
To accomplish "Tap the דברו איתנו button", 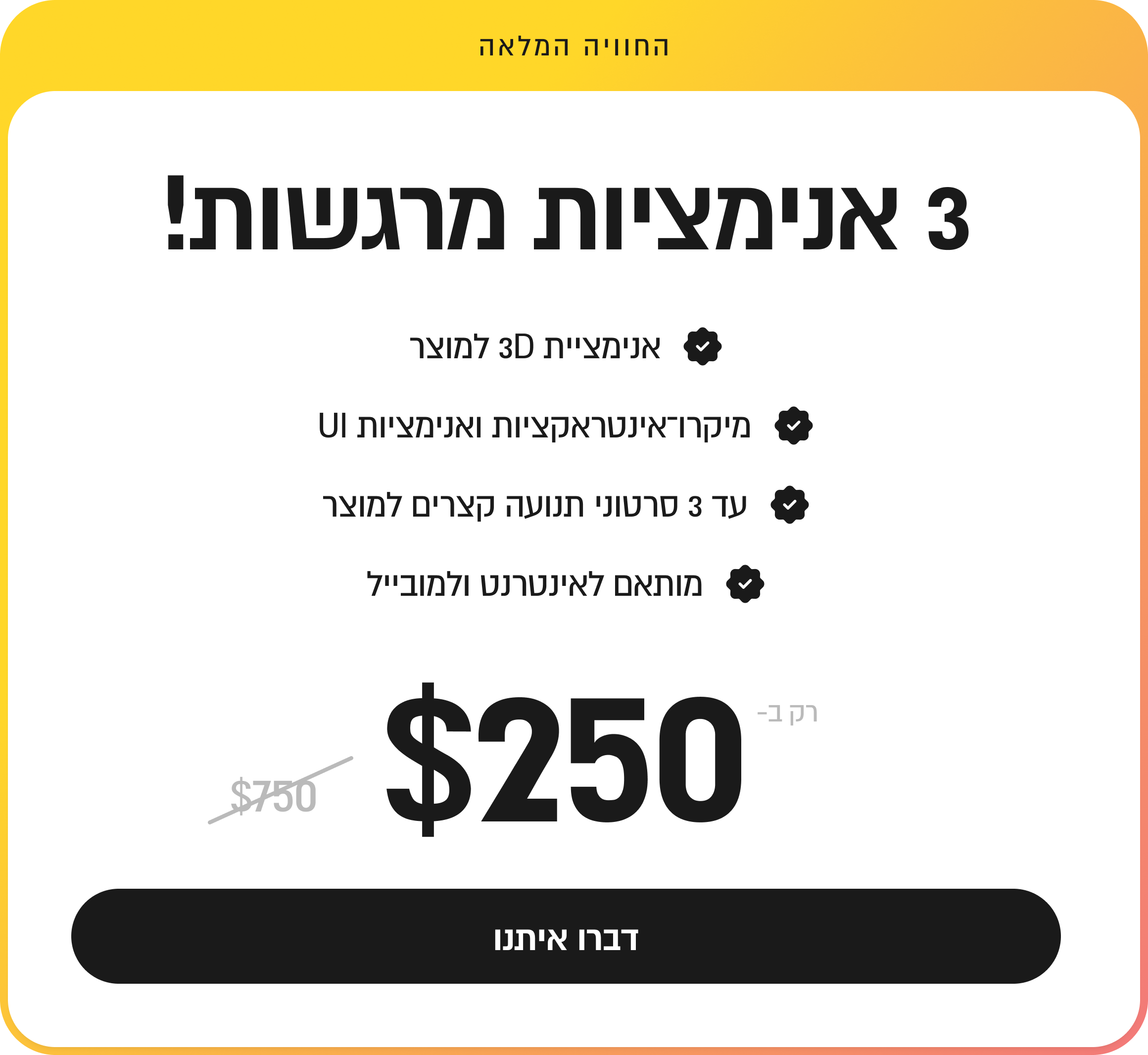I will pyautogui.click(x=565, y=939).
